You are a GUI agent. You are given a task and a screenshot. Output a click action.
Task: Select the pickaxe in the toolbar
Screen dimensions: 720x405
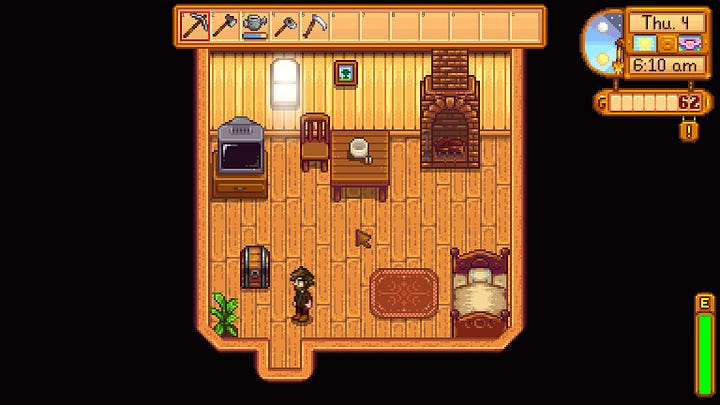coord(195,24)
